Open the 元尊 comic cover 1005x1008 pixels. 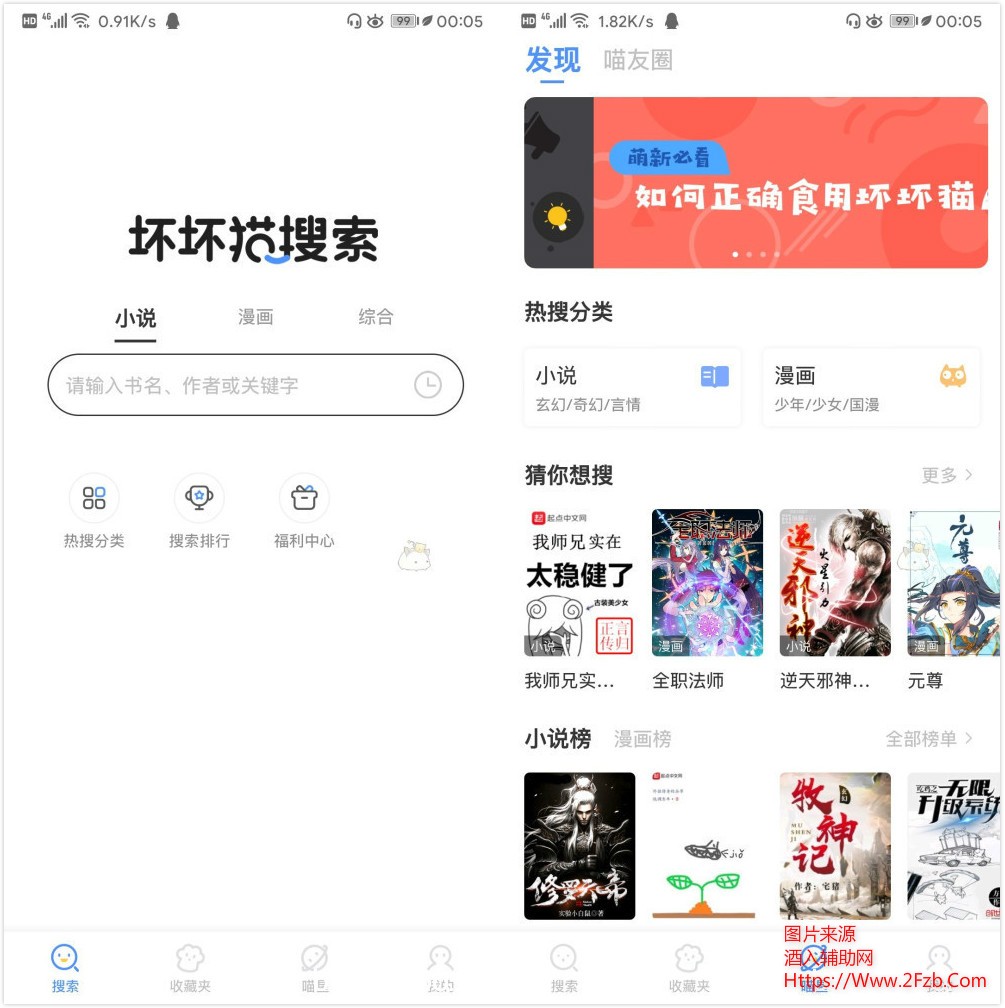pyautogui.click(x=953, y=583)
